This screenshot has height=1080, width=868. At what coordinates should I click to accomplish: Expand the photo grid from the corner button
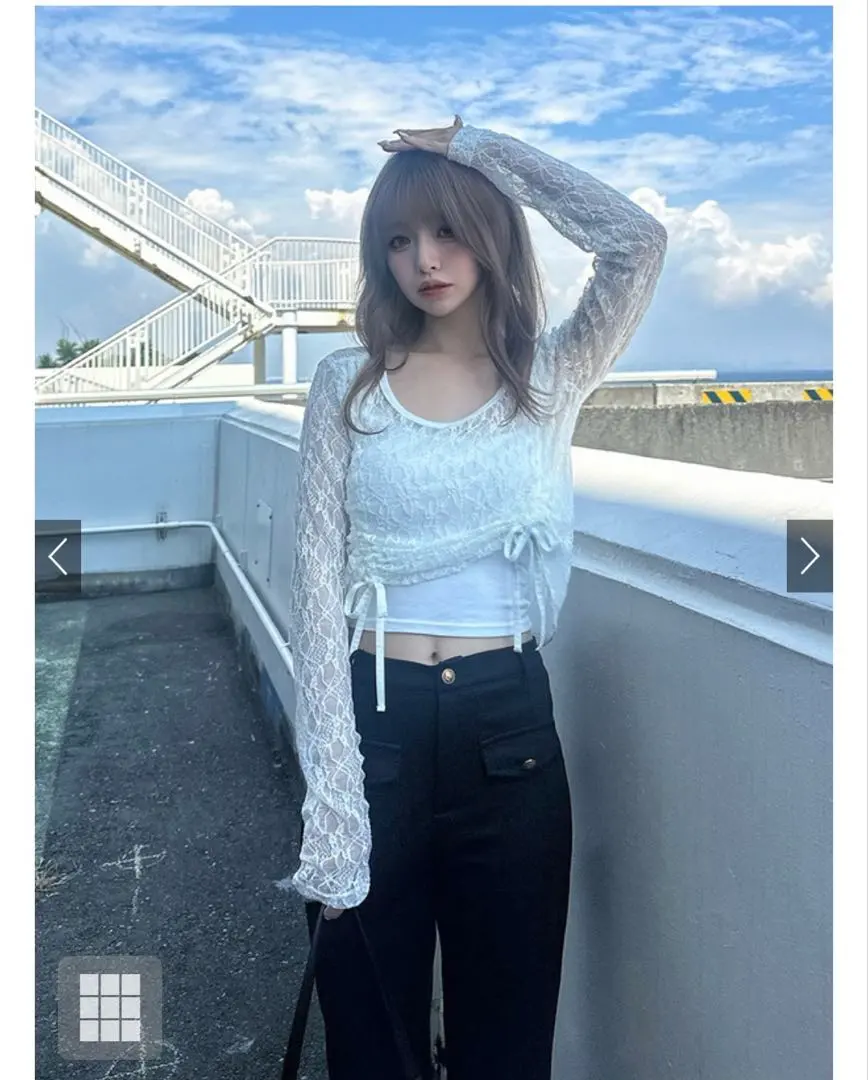[110, 1008]
